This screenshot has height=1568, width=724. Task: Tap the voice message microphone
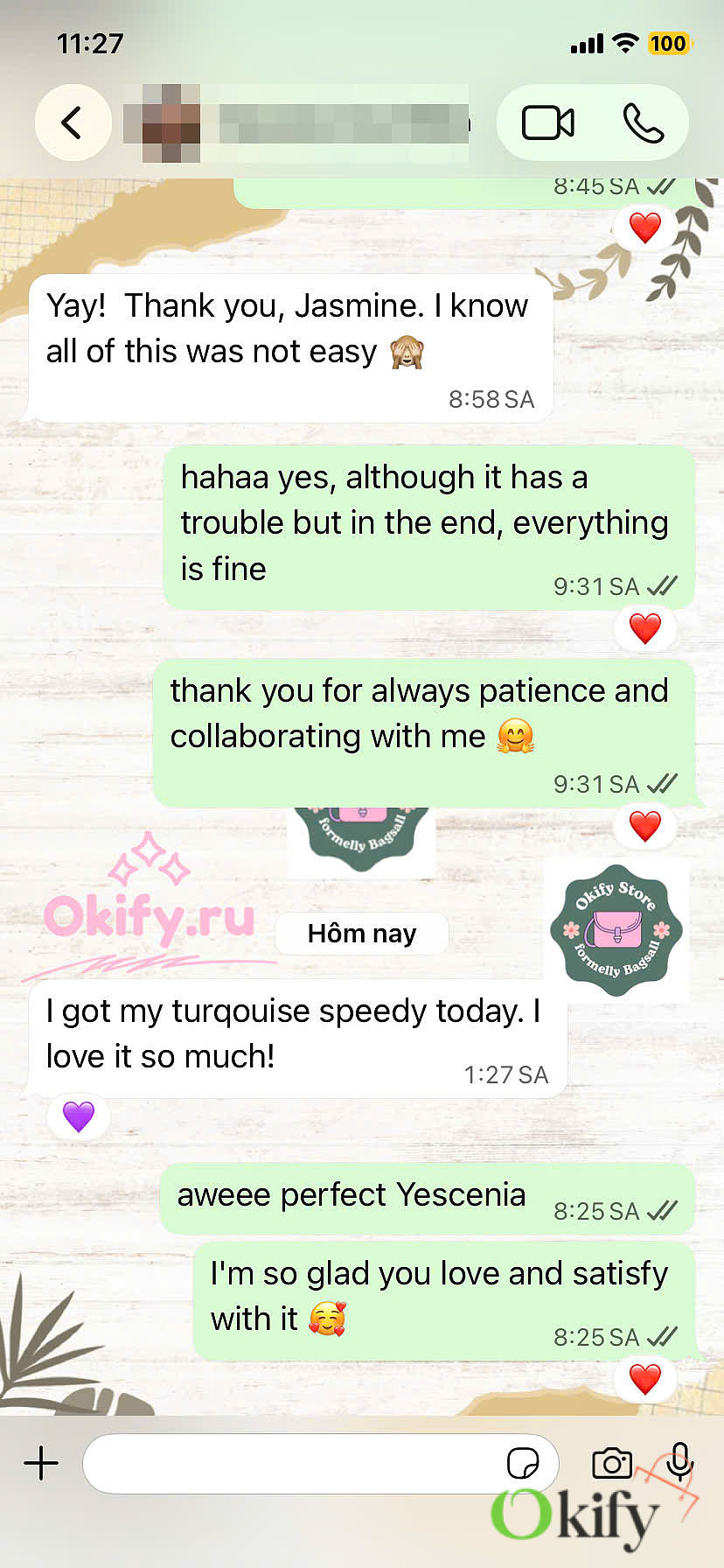(679, 1461)
